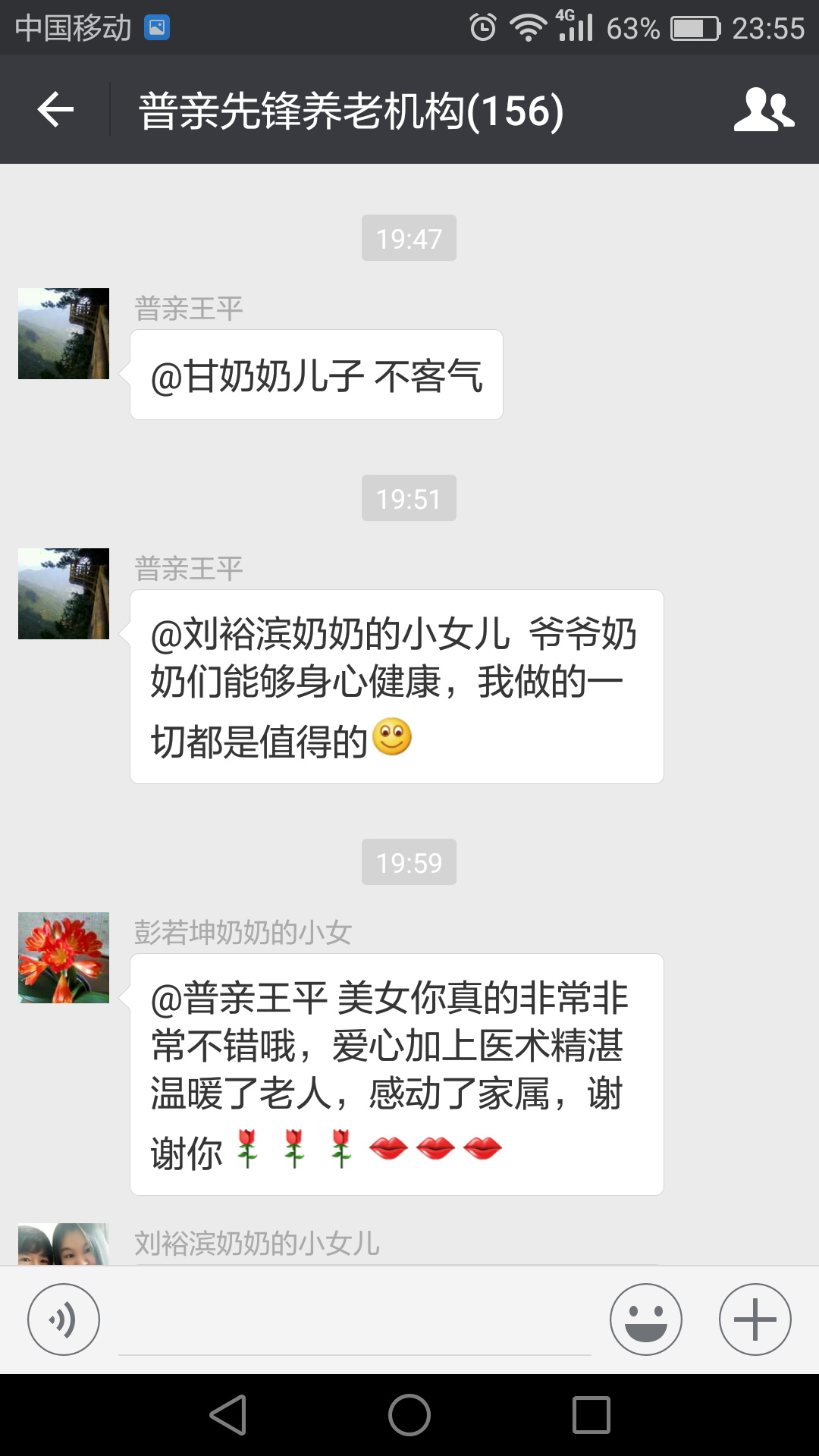
Task: Open the emoji sticker panel
Action: coord(645,1319)
